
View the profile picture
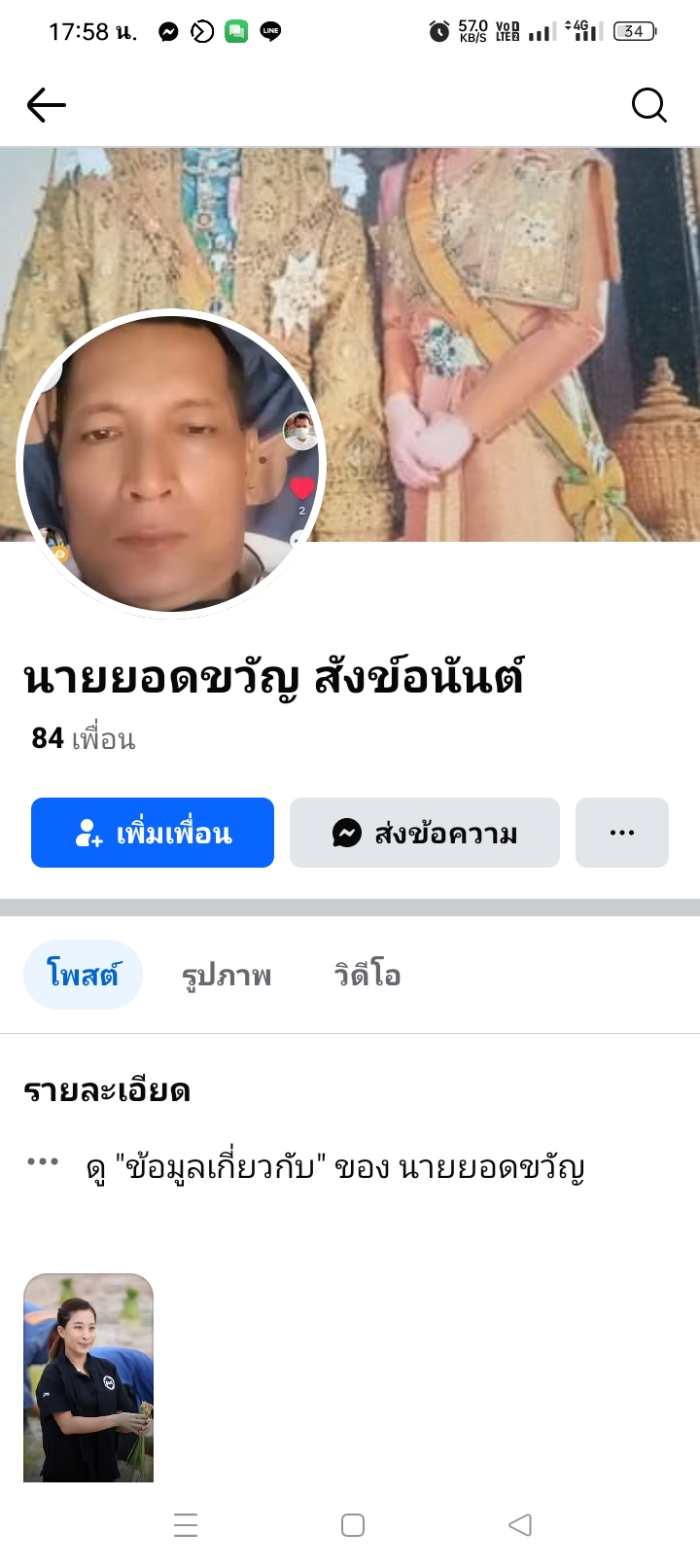[171, 464]
